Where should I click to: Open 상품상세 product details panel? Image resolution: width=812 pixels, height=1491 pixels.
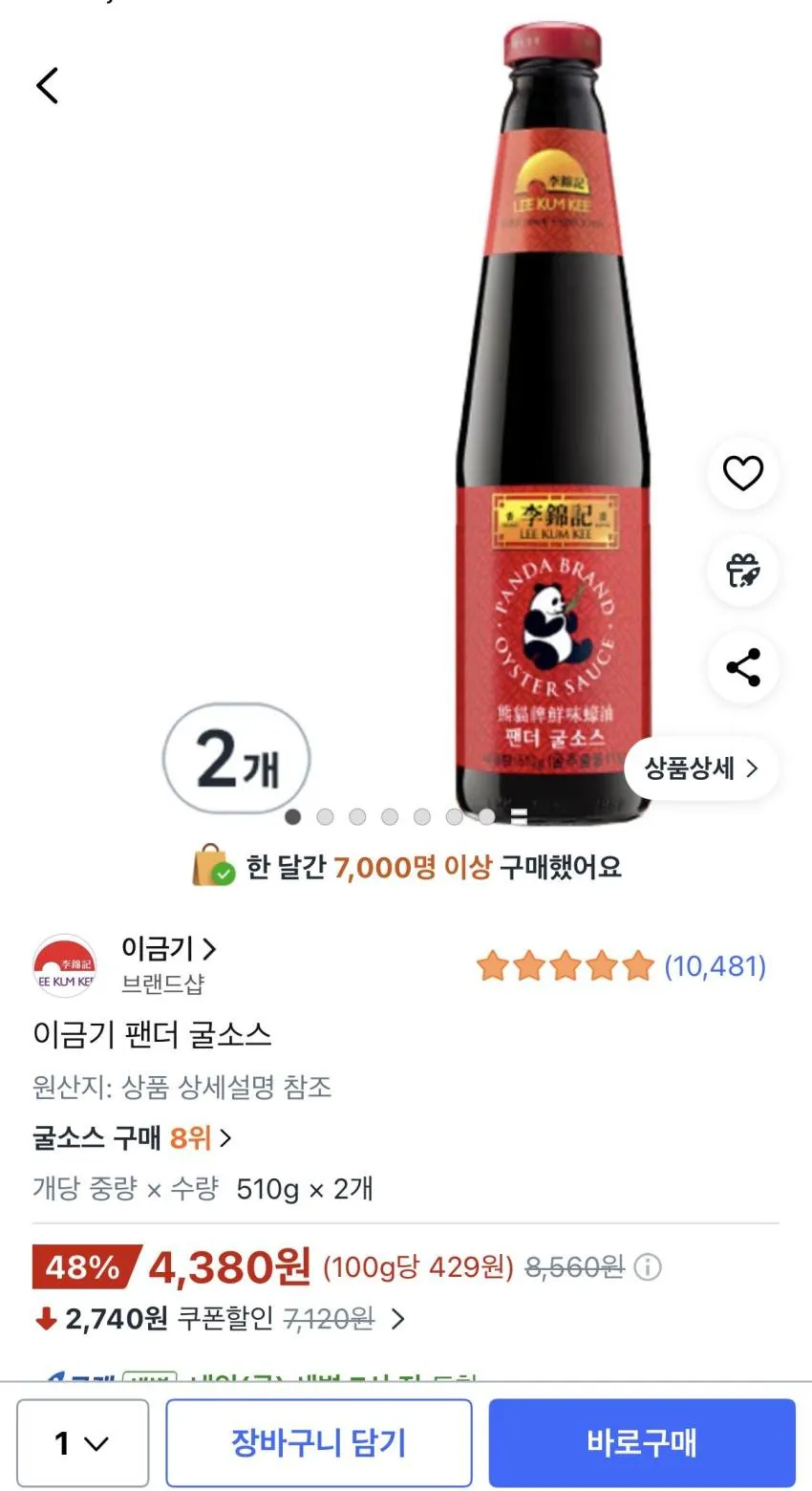tap(701, 768)
